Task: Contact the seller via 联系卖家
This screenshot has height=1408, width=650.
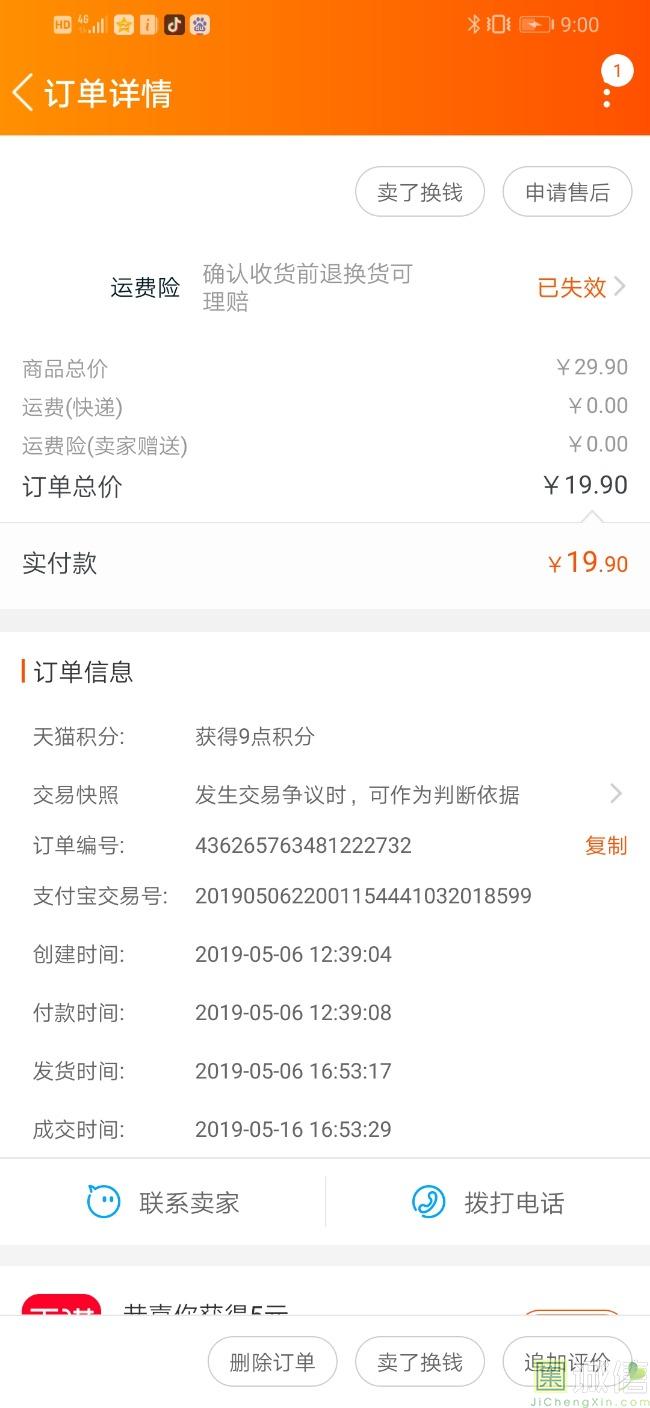Action: pos(163,1202)
